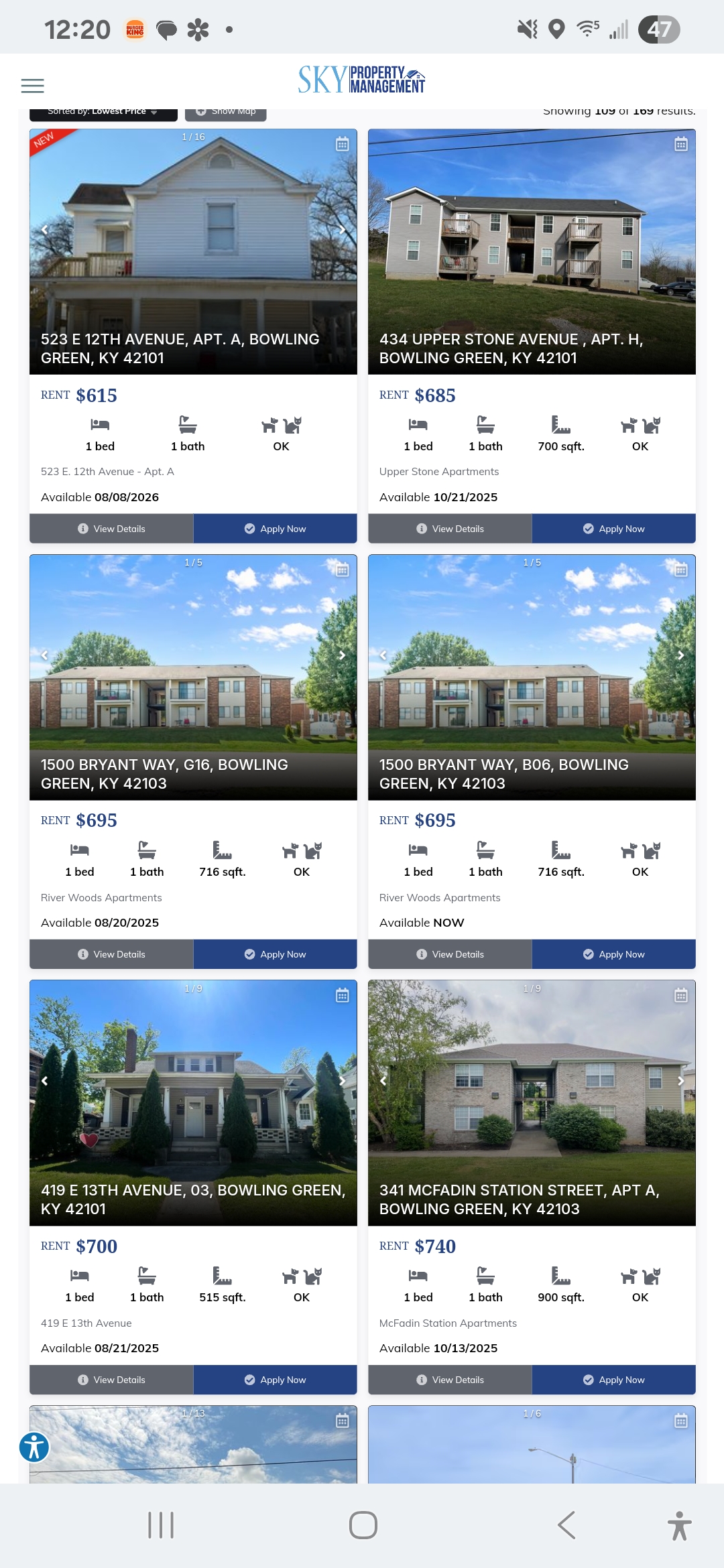The height and width of the screenshot is (1568, 724).
Task: Show previous photo of 1500 Bryant Way B06
Action: [383, 655]
